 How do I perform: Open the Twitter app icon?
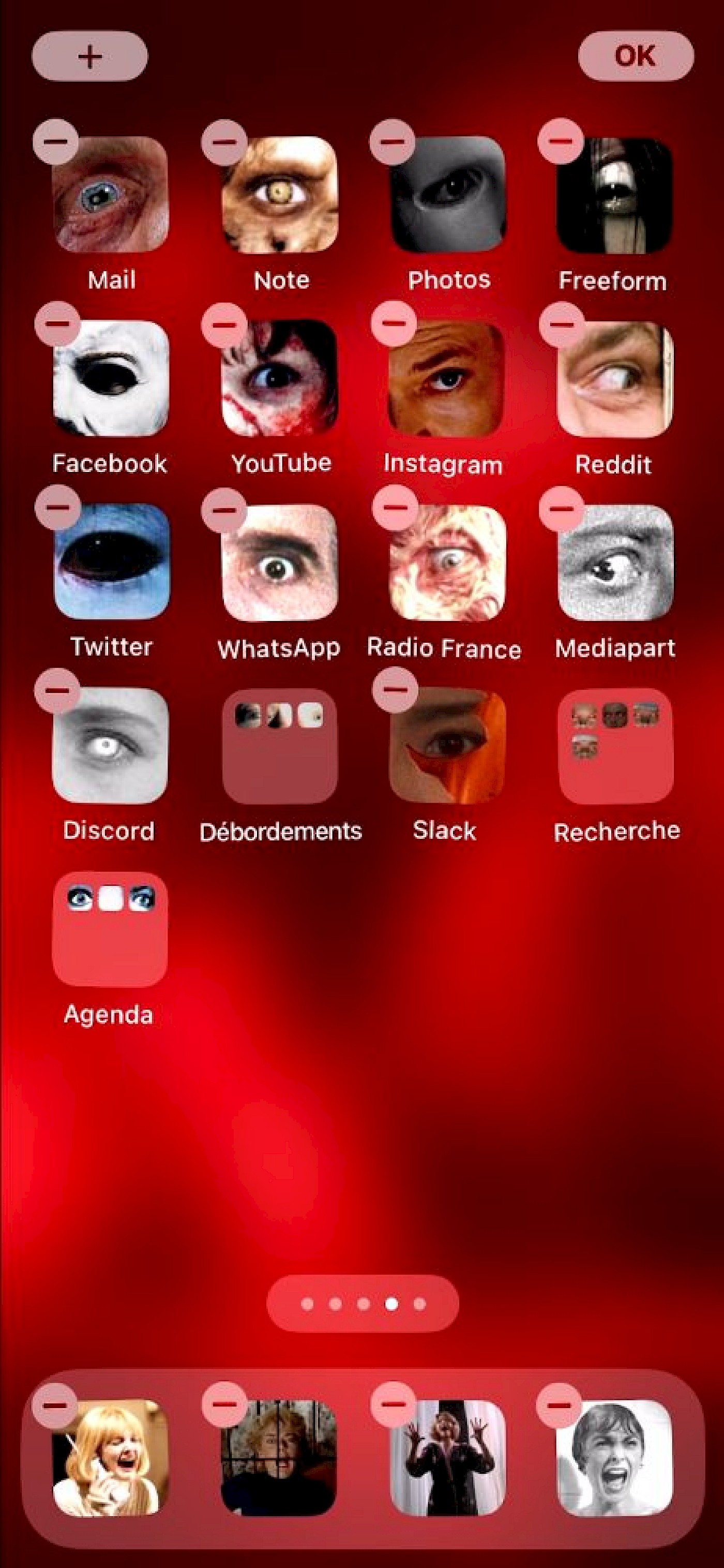pyautogui.click(x=112, y=561)
